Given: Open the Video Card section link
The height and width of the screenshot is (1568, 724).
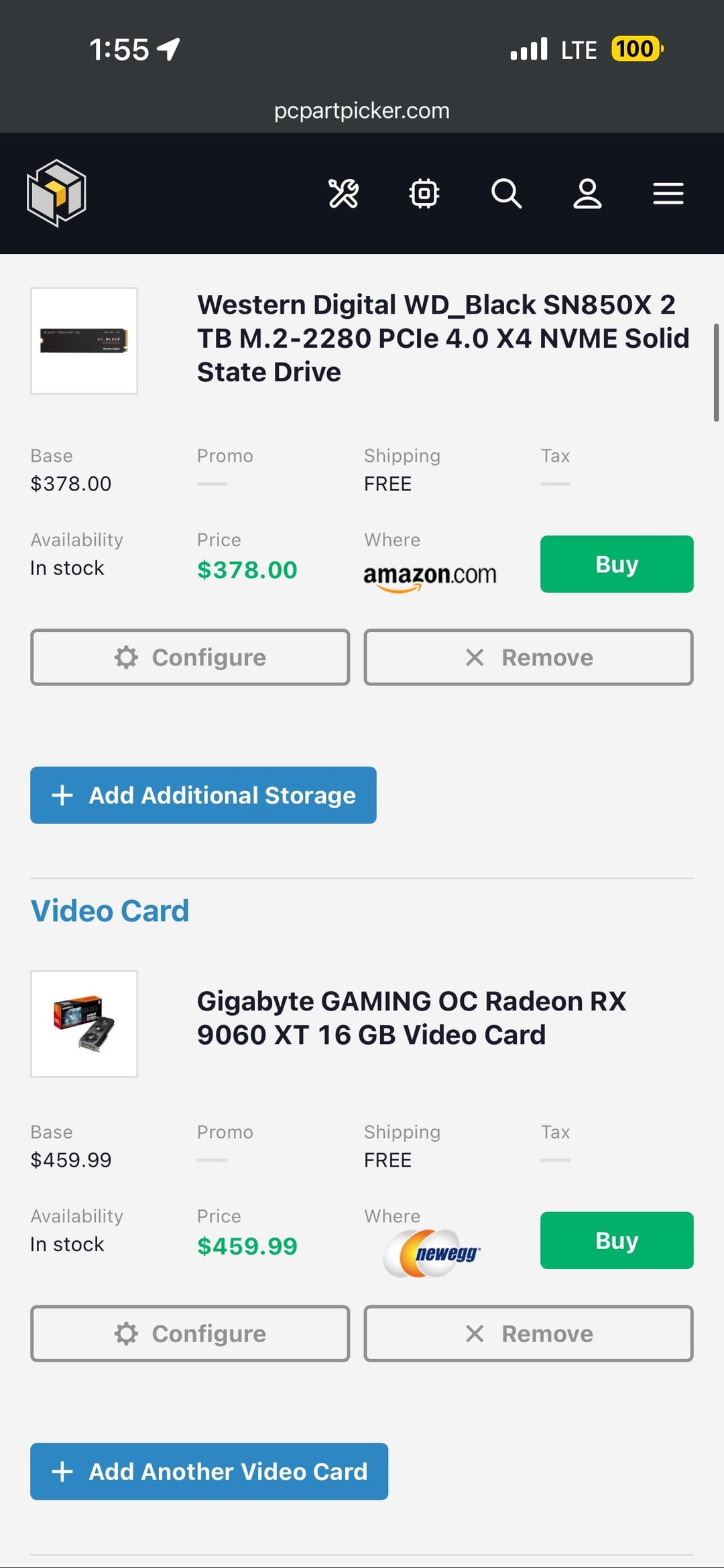Looking at the screenshot, I should 110,911.
